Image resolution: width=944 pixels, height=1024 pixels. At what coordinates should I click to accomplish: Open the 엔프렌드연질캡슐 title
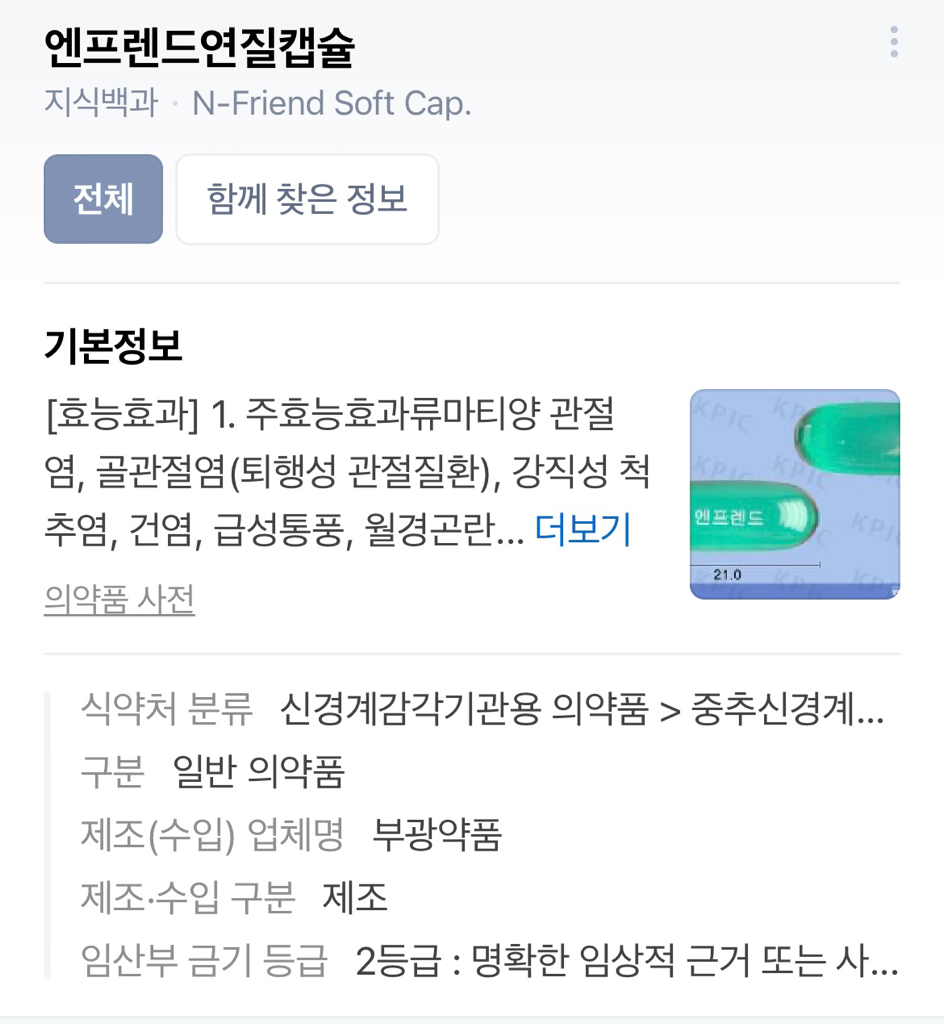199,47
